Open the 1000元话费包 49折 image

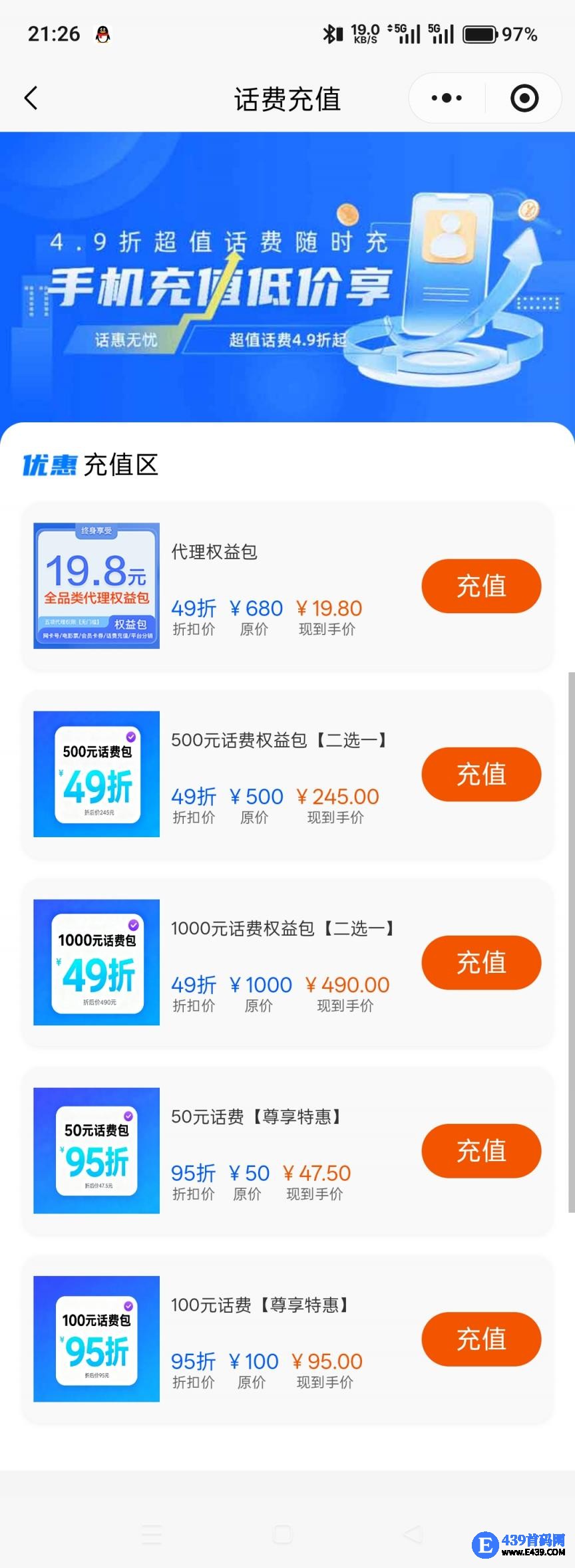96,962
